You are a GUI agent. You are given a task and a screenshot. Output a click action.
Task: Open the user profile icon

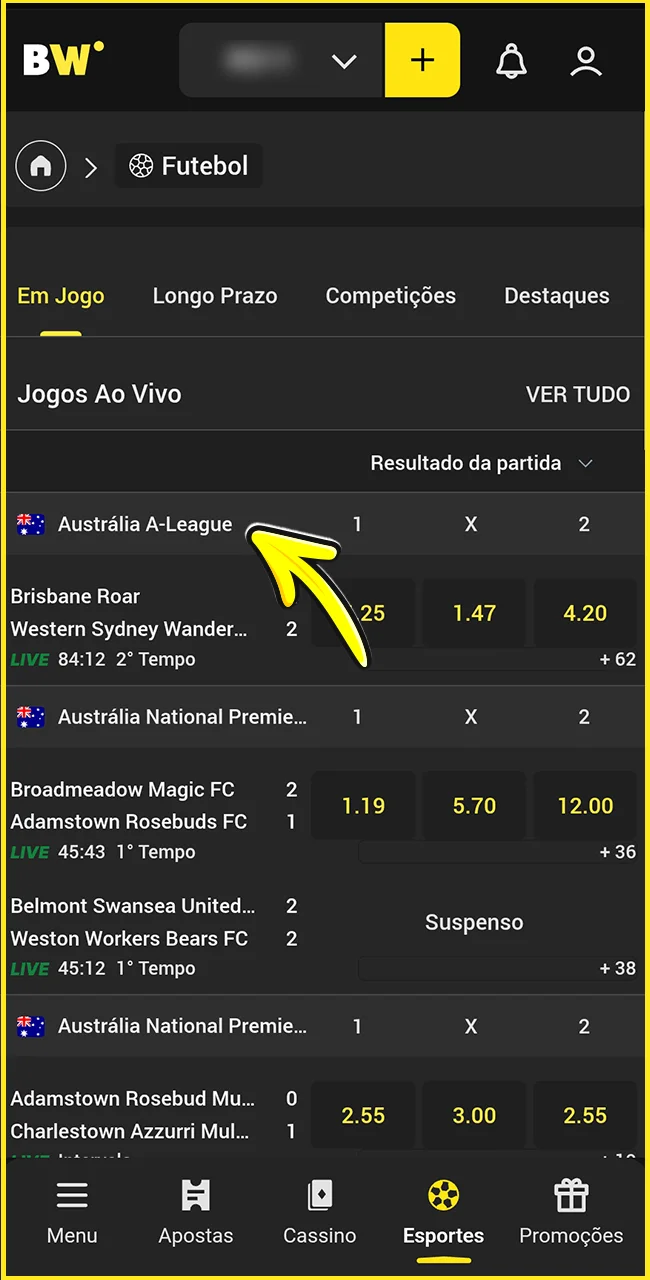(585, 61)
